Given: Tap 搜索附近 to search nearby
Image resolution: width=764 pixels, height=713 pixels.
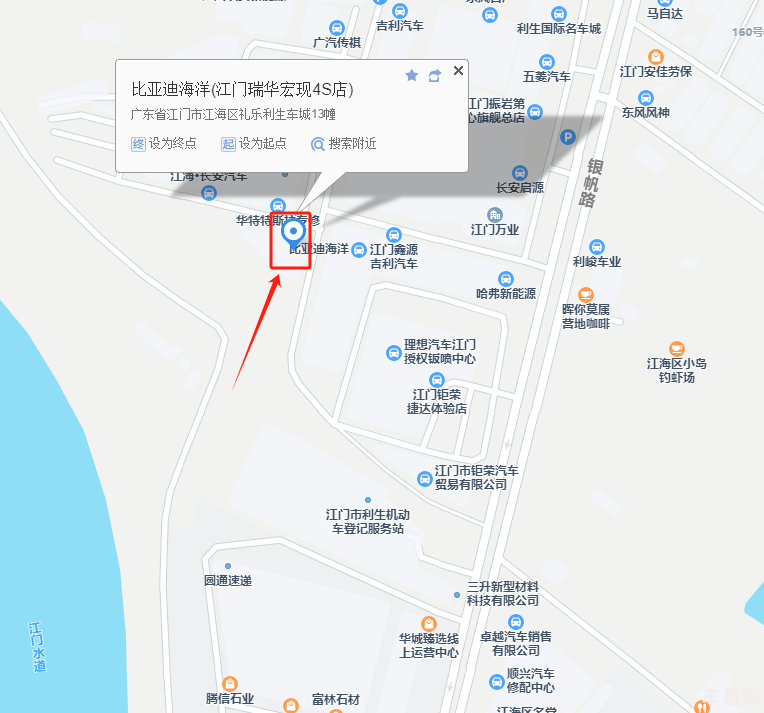Looking at the screenshot, I should [x=343, y=144].
